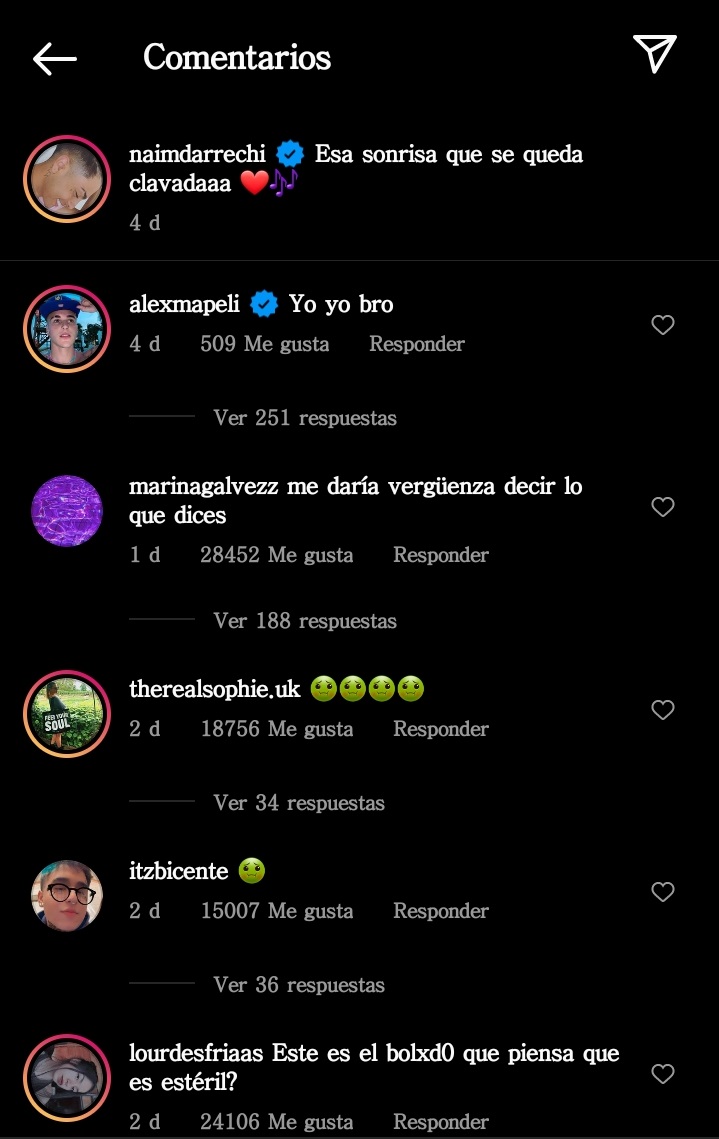
Task: Open naimdarrechi's profile picture
Action: point(67,179)
